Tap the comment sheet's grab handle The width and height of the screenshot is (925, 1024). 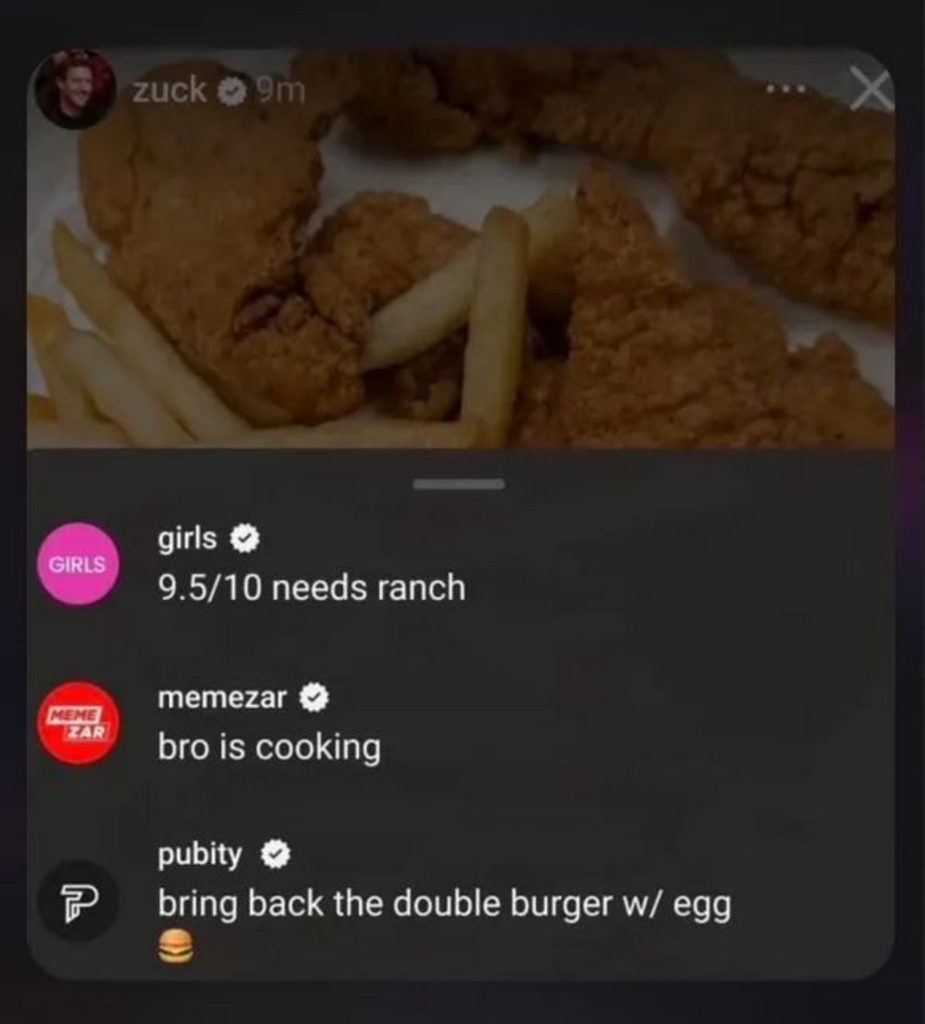459,485
